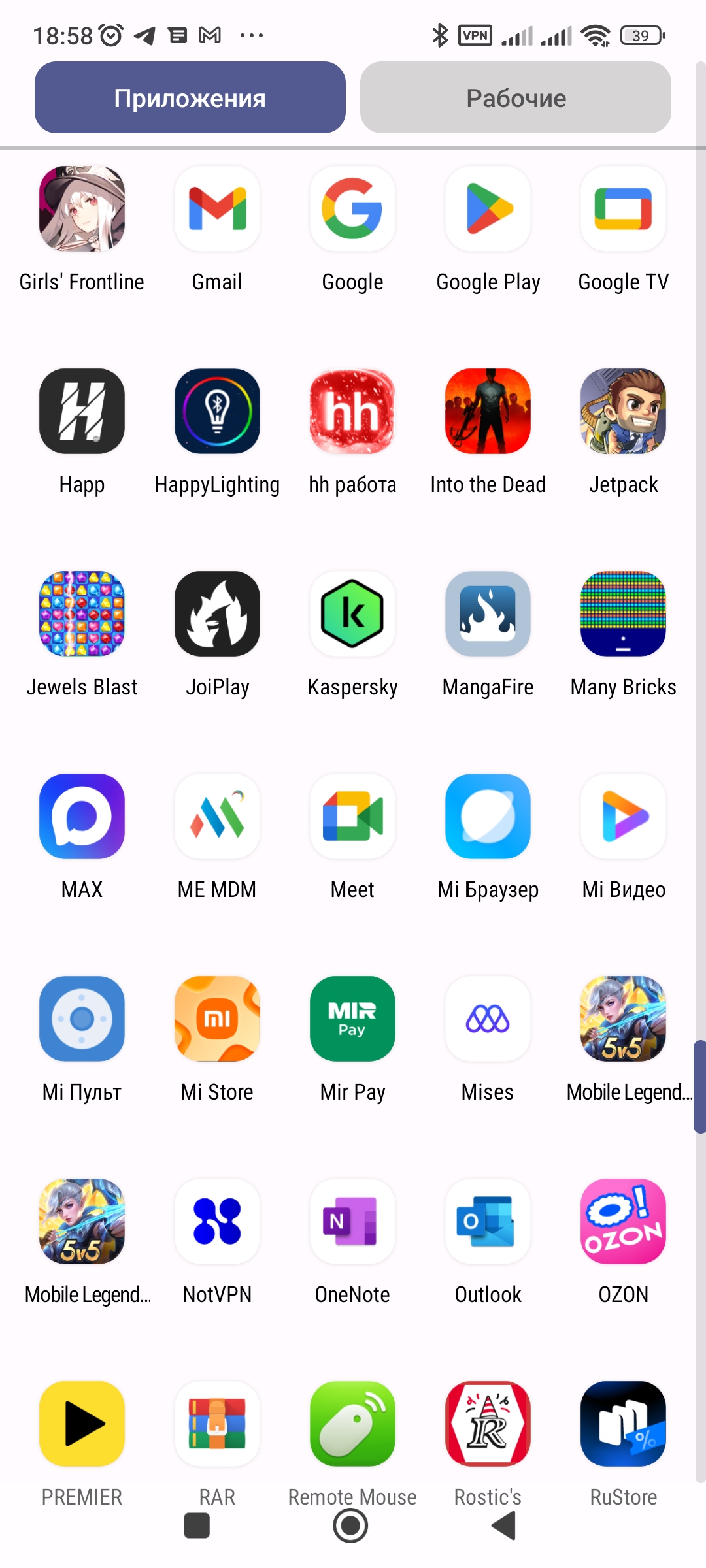Launch Outlook mail app
This screenshot has width=706, height=1568.
488,1222
